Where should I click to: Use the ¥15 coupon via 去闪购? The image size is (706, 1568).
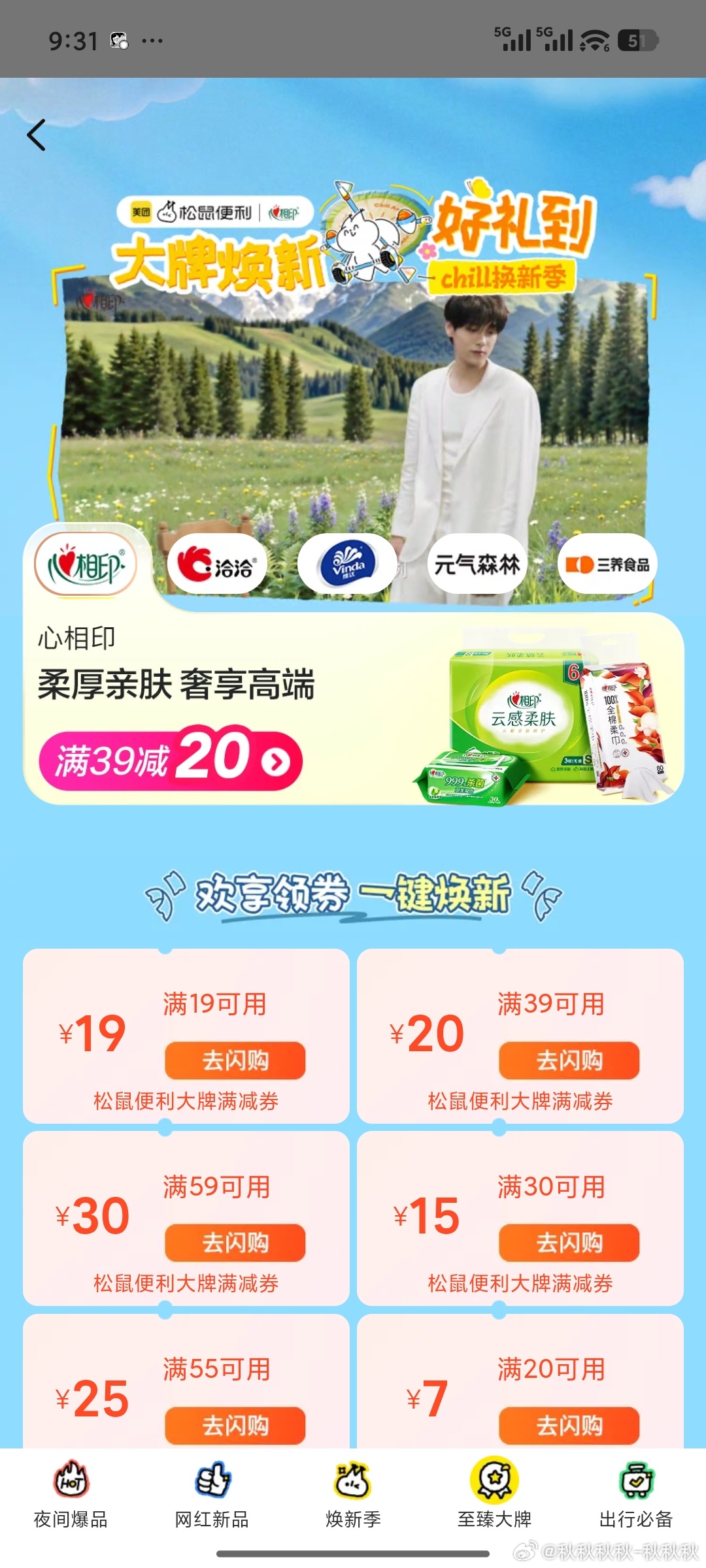point(569,1242)
